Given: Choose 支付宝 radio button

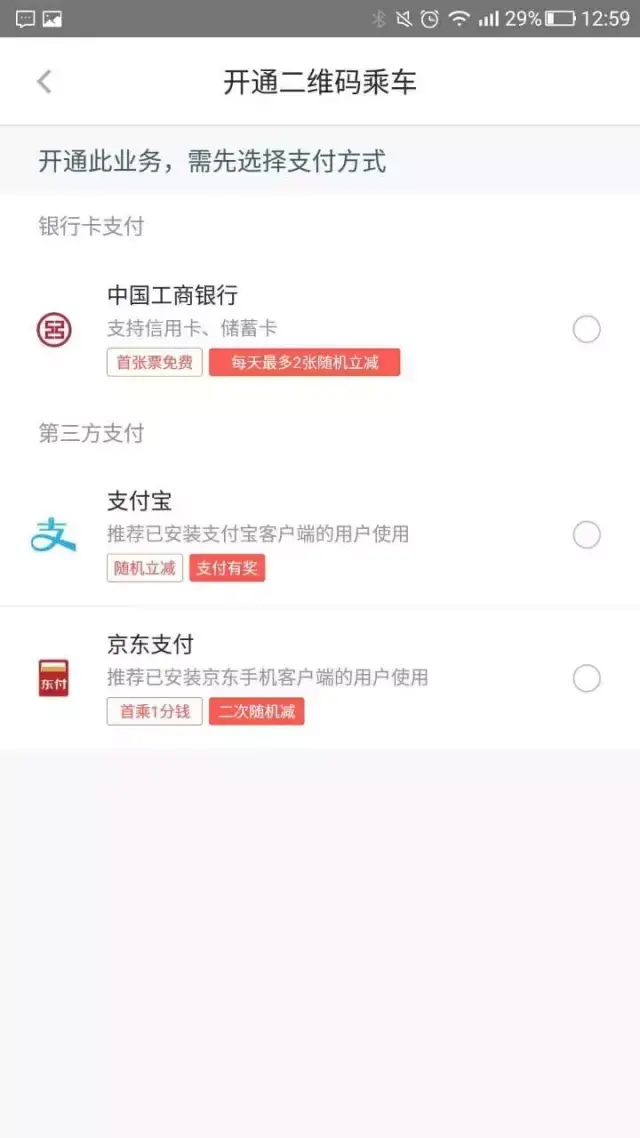Looking at the screenshot, I should (586, 535).
